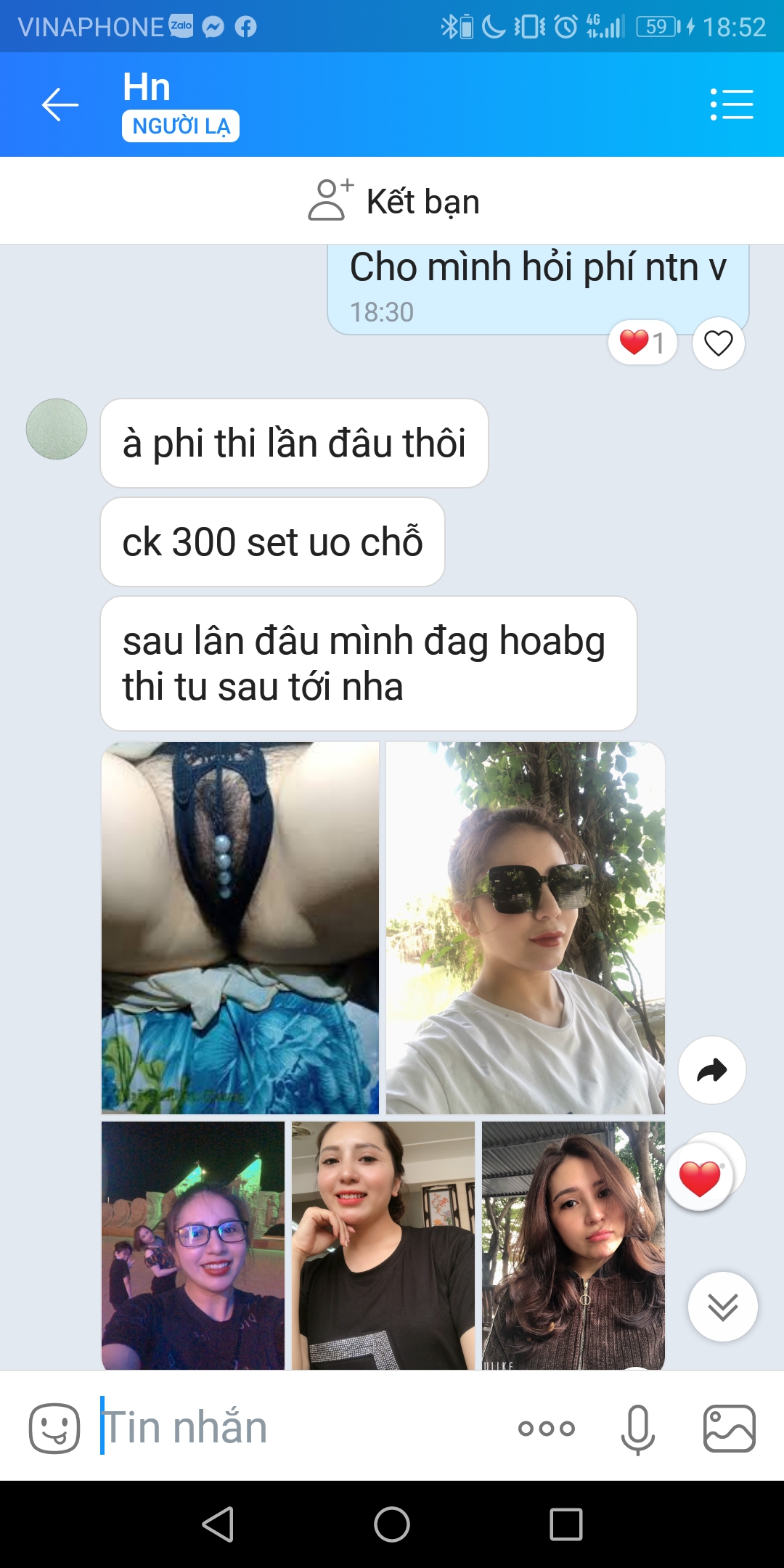Jump to latest messages with the double chevron

(x=723, y=1307)
